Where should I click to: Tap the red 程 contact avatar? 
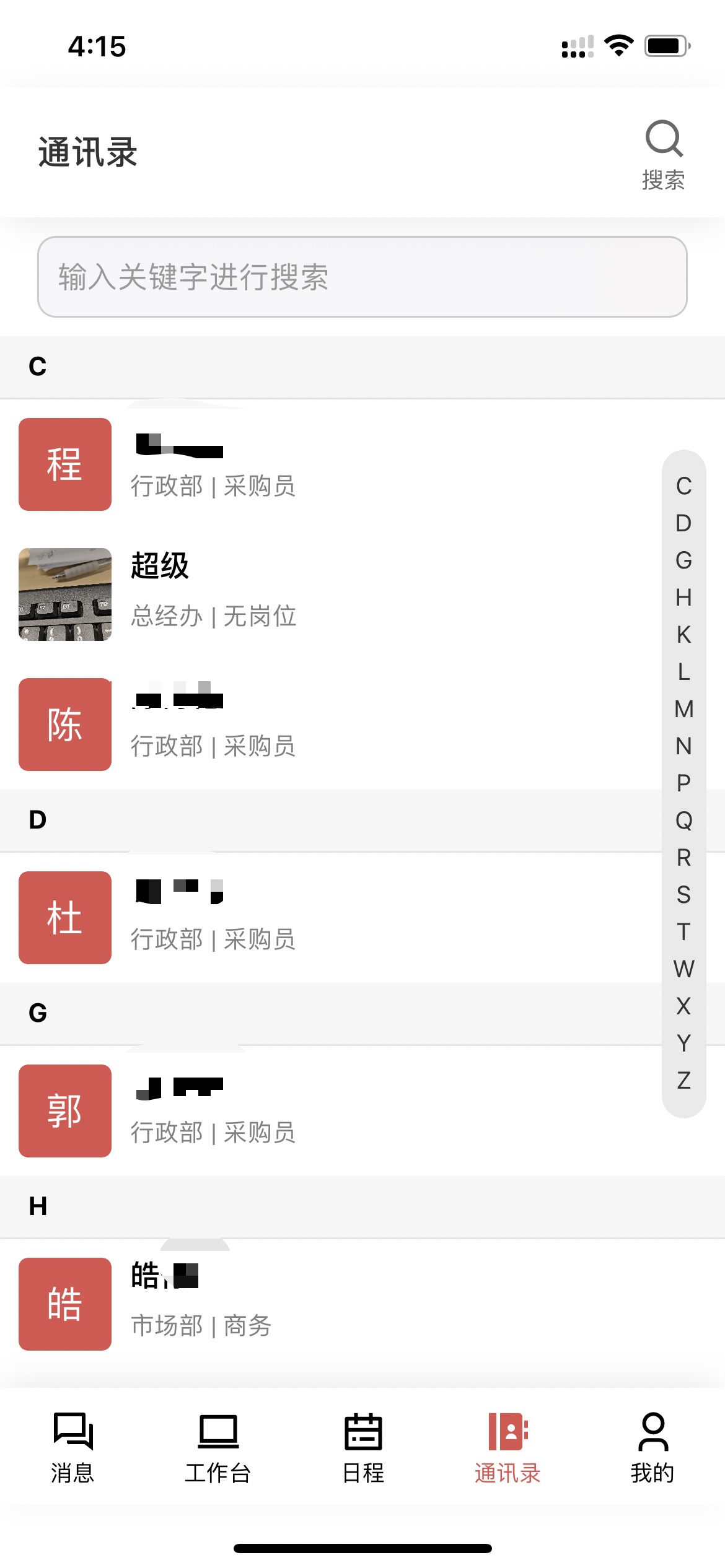[x=64, y=464]
